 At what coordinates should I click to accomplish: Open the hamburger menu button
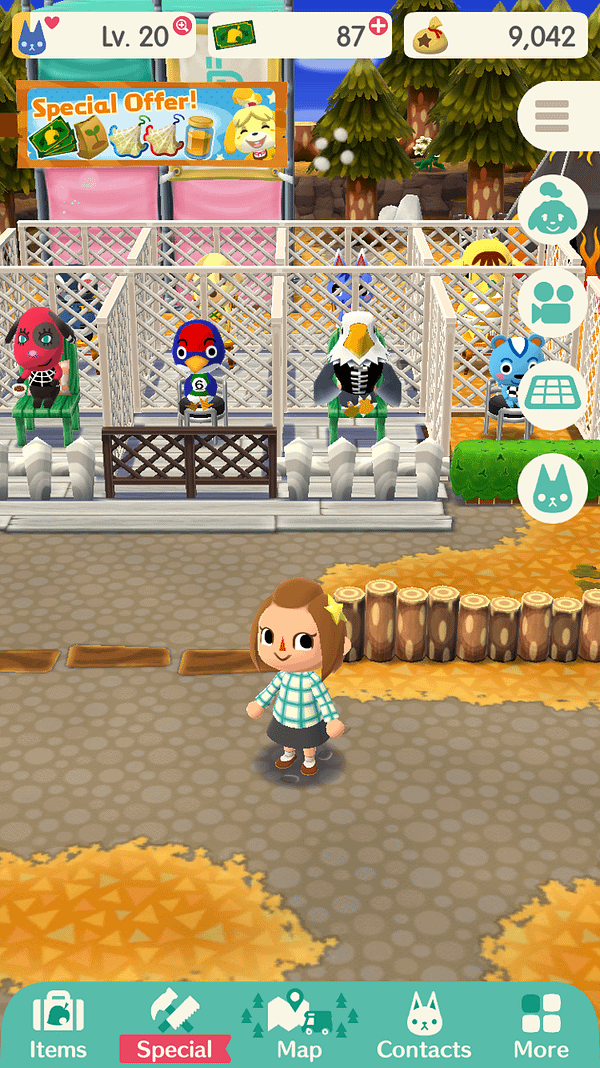[x=553, y=116]
